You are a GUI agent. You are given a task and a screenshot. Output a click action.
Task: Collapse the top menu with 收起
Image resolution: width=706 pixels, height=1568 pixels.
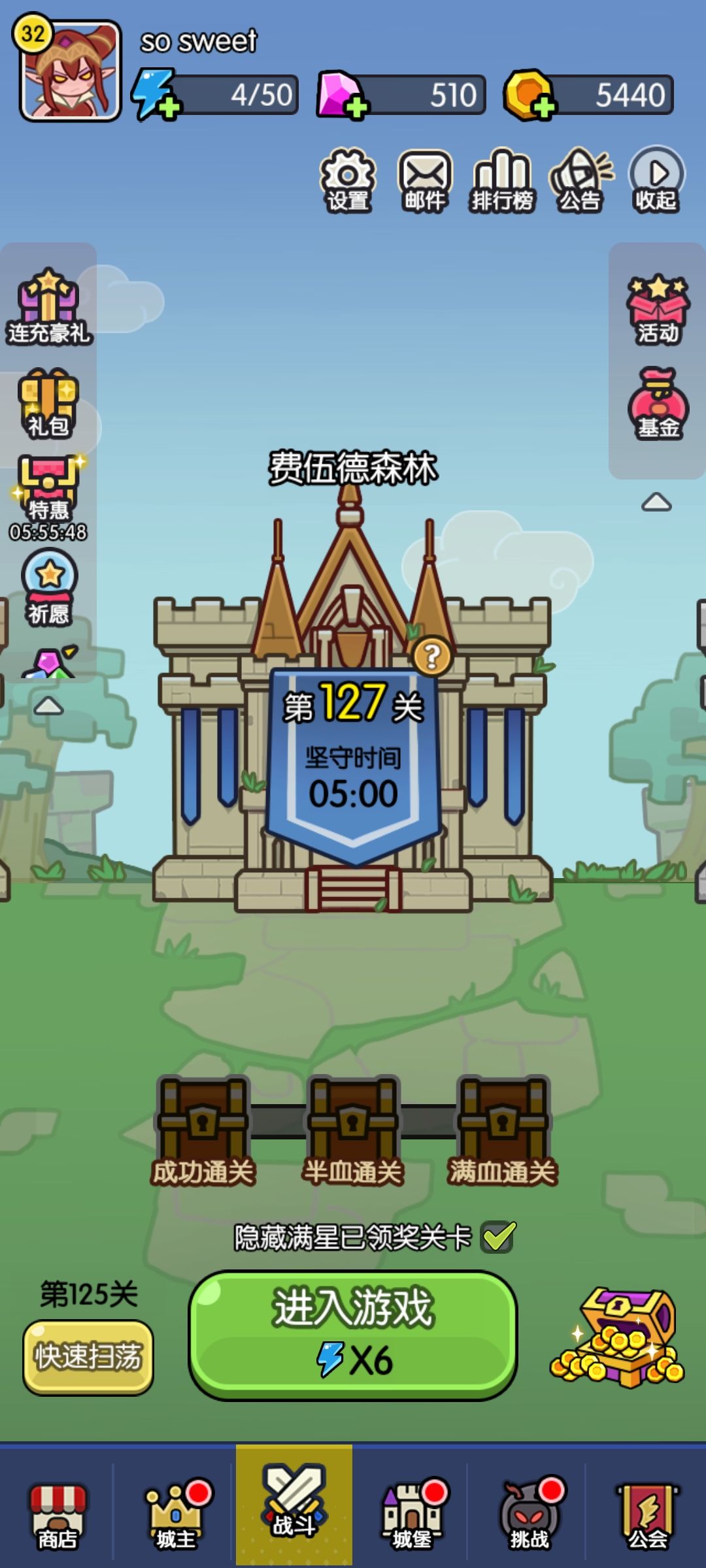(656, 181)
